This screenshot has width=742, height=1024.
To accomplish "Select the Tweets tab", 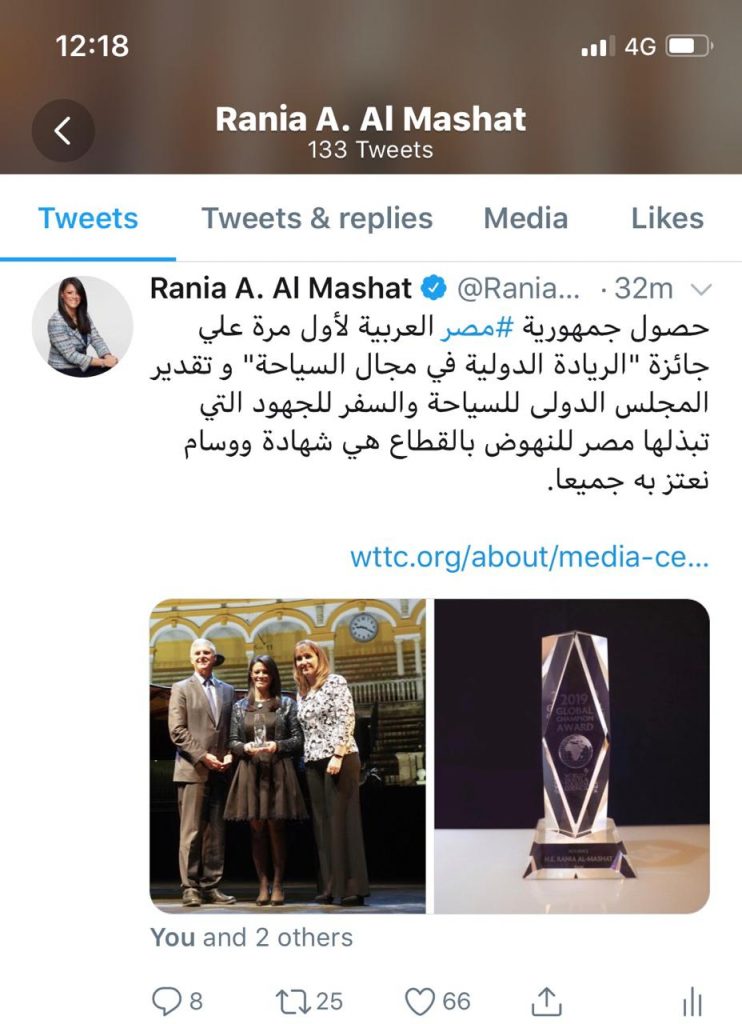I will [88, 218].
